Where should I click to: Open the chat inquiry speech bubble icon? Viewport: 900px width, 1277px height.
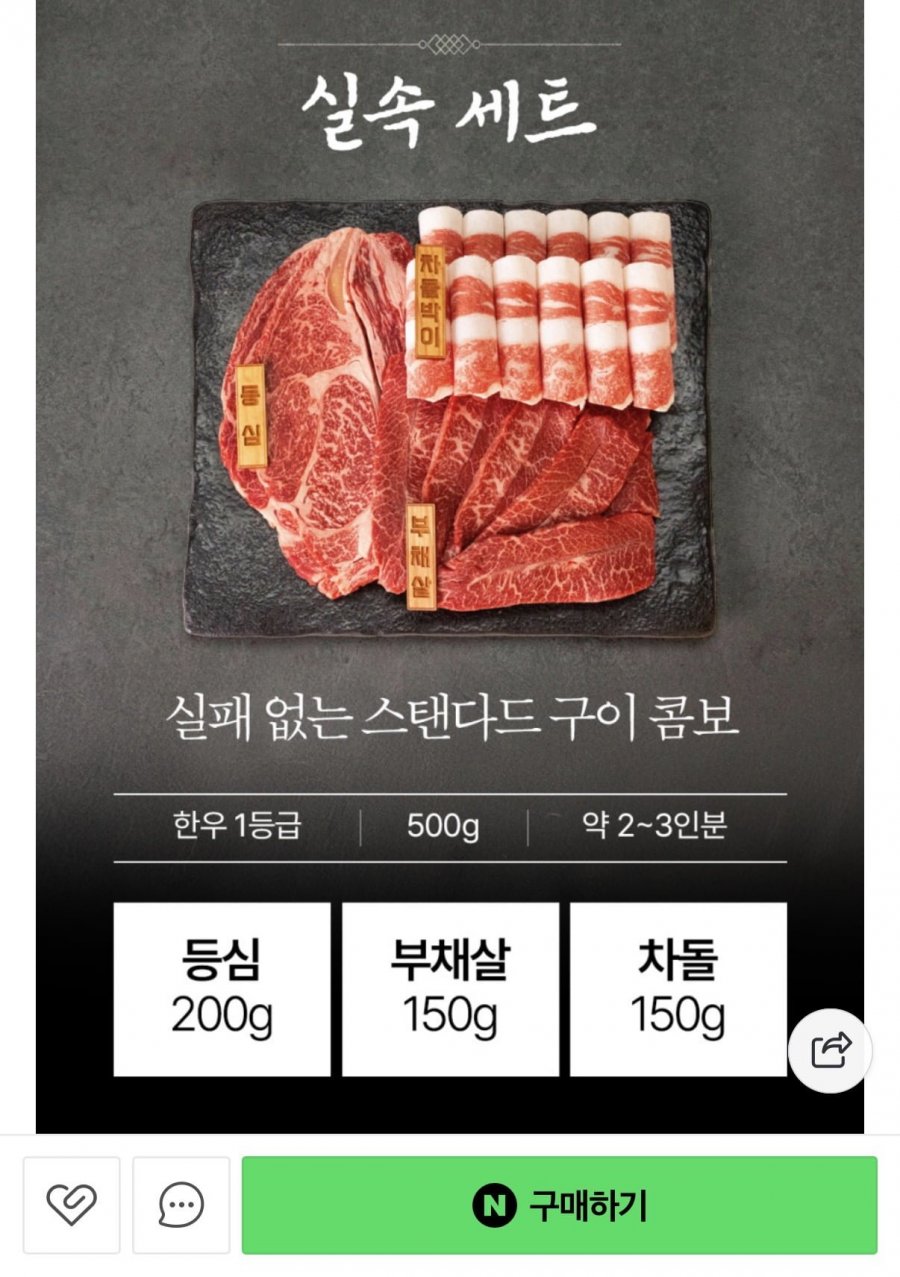(181, 1205)
